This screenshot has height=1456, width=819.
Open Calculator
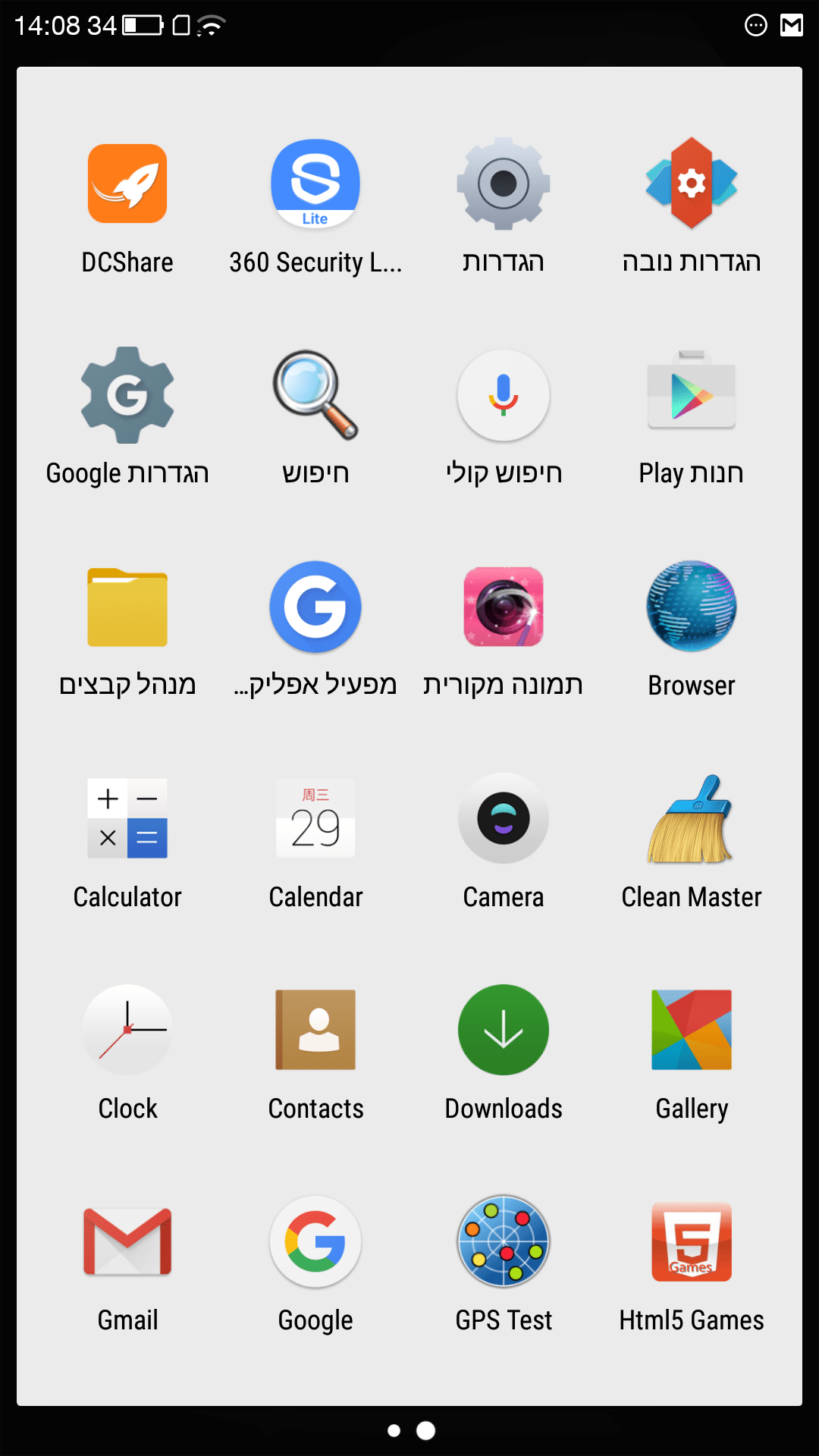(x=127, y=818)
